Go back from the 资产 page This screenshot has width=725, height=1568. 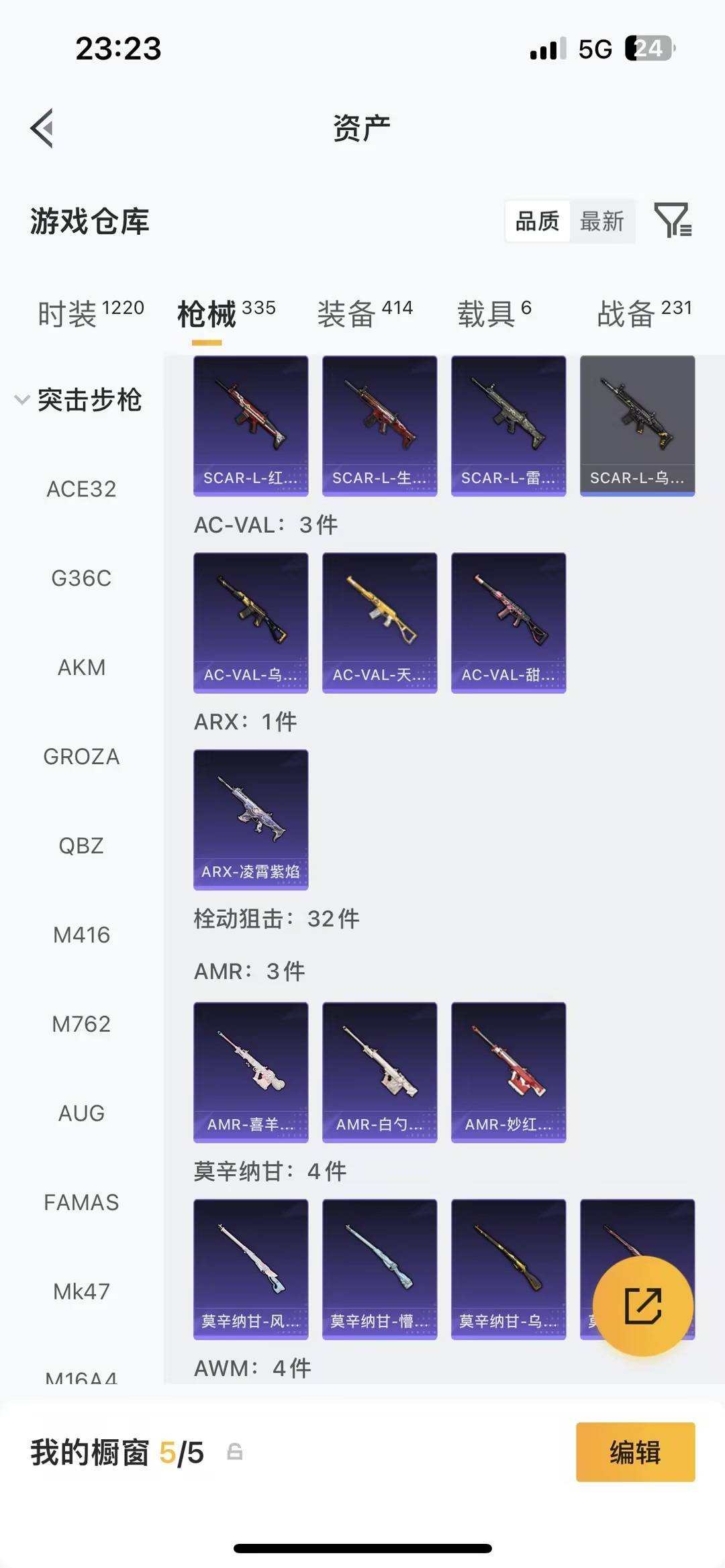(42, 127)
